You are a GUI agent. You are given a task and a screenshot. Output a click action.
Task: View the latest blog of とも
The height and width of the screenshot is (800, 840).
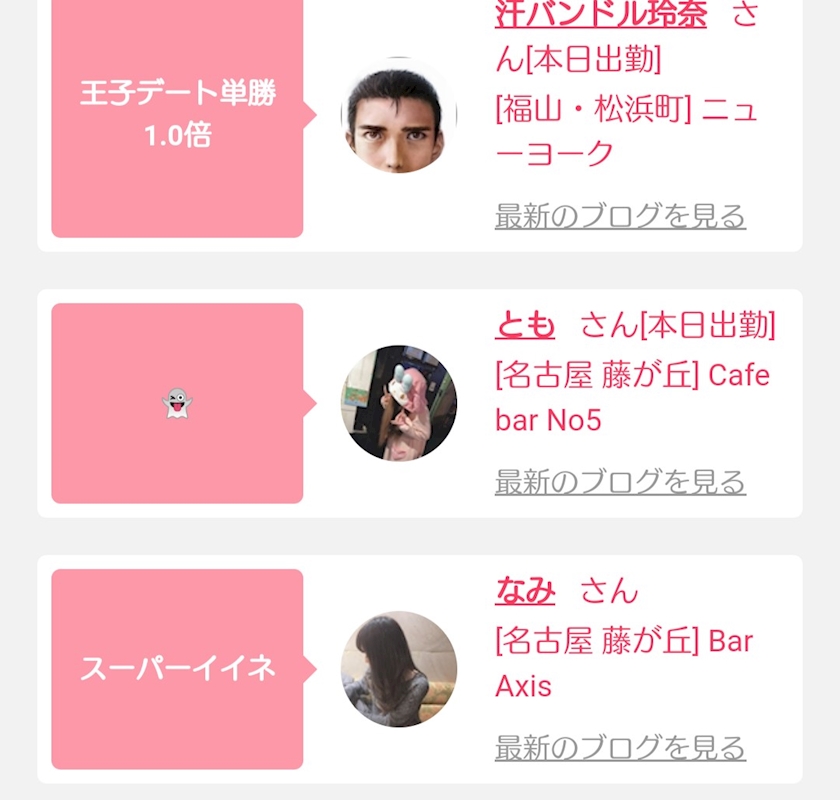coord(620,482)
